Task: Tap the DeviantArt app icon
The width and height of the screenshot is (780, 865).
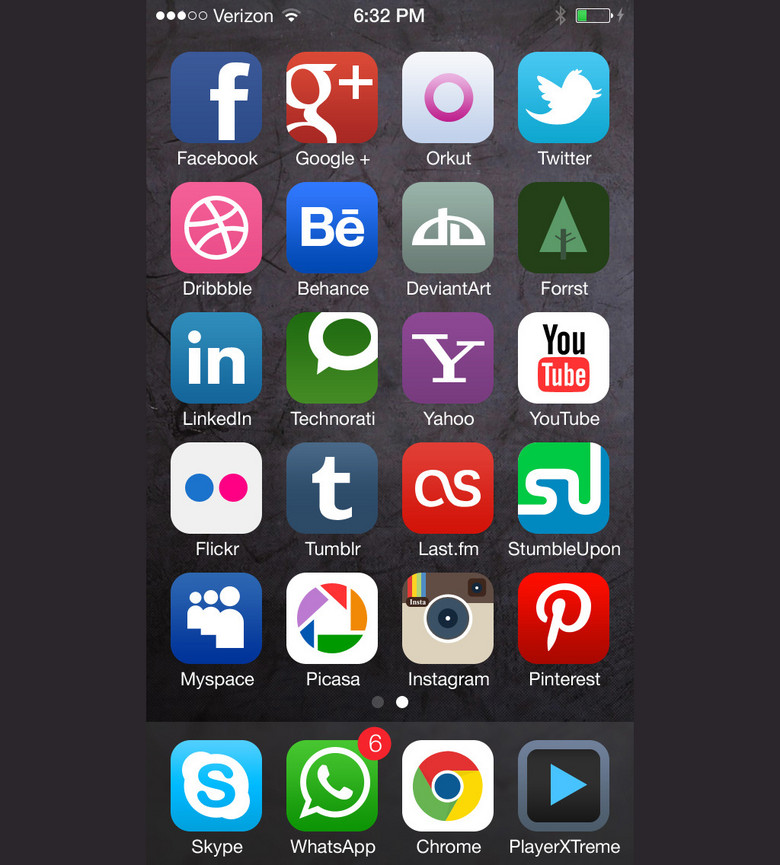Action: 448,227
